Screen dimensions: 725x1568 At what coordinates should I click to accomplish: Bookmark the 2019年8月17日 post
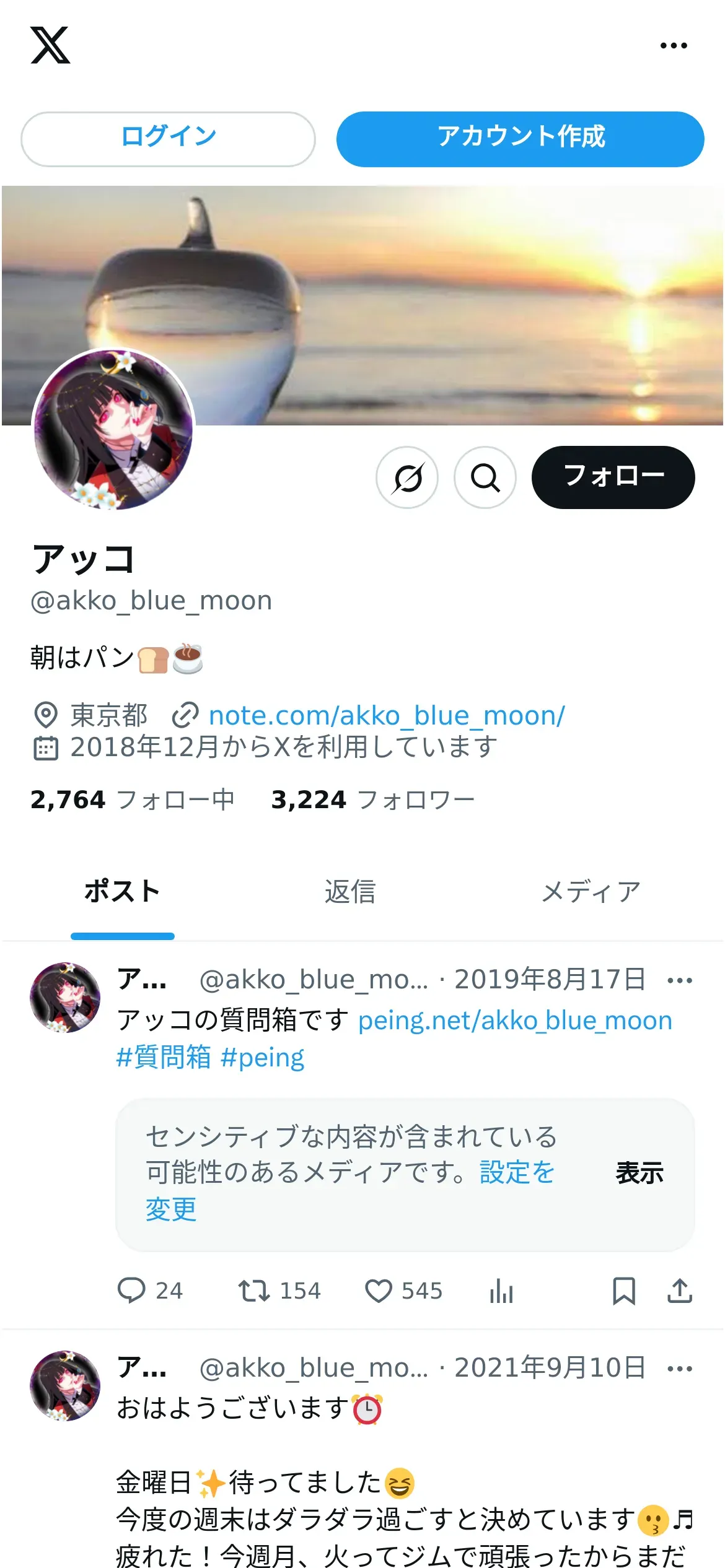[x=623, y=1291]
